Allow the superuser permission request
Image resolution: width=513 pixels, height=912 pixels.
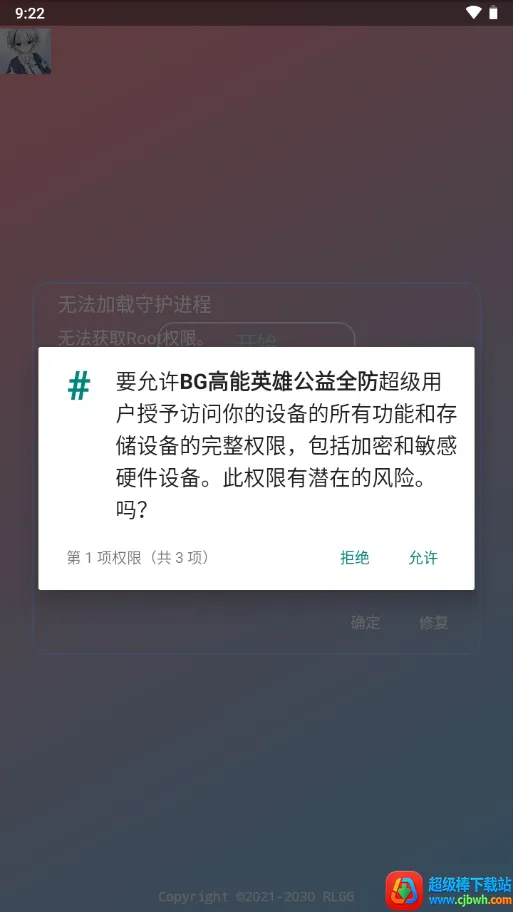click(x=423, y=558)
